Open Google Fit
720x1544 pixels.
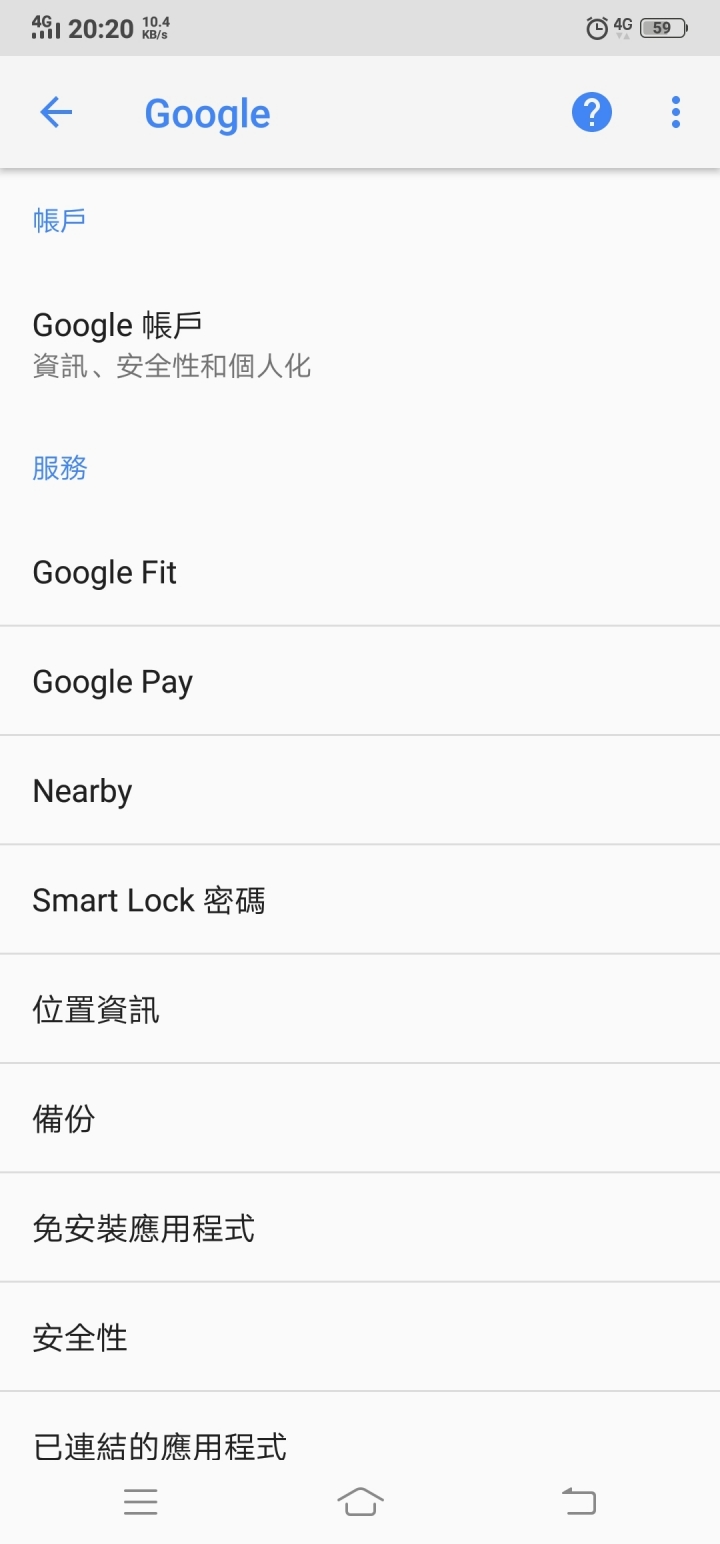point(360,572)
